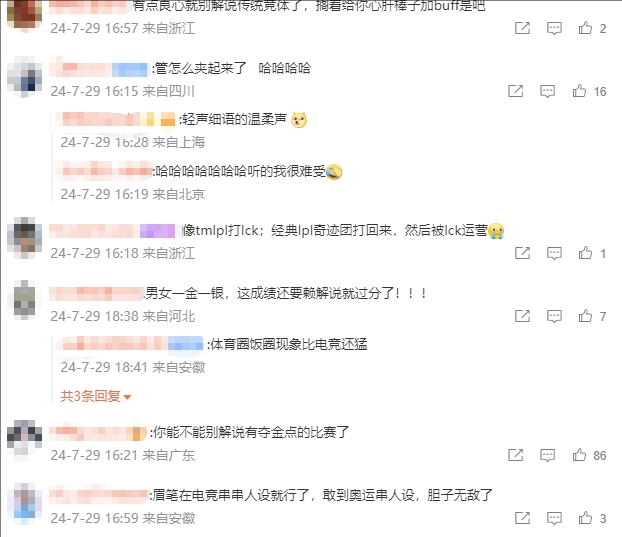The width and height of the screenshot is (622, 537).
Task: Open avatar of 男女一金一银 commenter
Action: [24, 298]
